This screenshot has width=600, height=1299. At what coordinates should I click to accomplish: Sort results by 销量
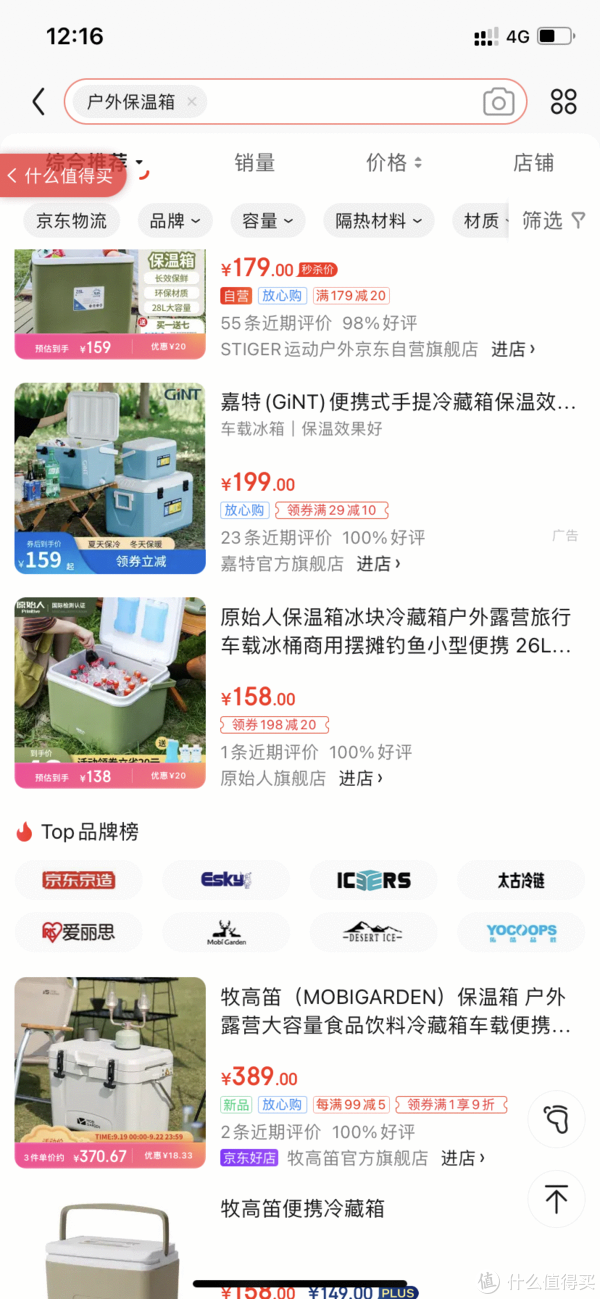[x=254, y=163]
